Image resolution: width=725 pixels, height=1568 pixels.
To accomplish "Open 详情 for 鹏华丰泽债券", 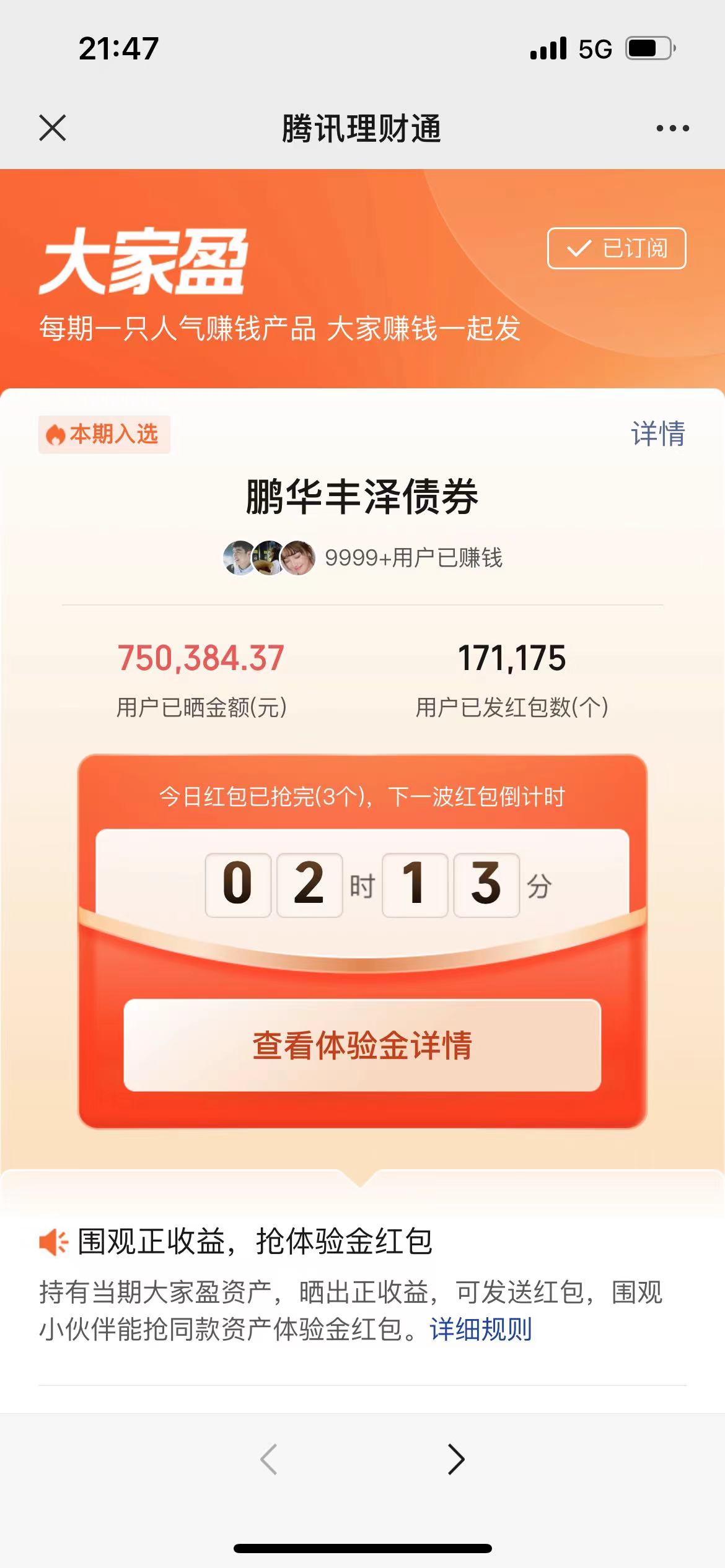I will (x=658, y=433).
